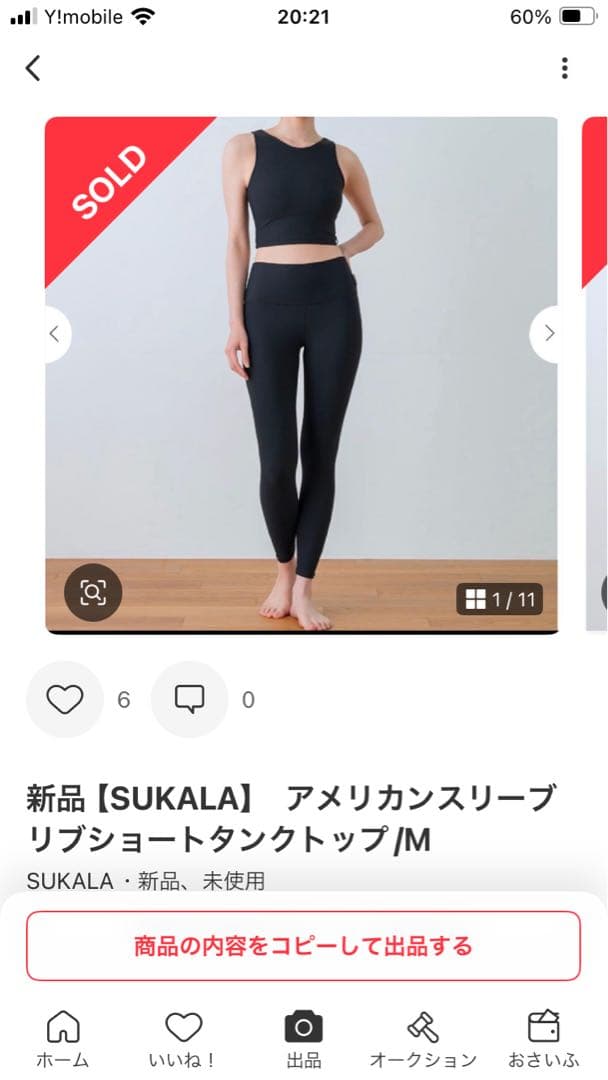Open comments with the speech bubble icon

(190, 700)
